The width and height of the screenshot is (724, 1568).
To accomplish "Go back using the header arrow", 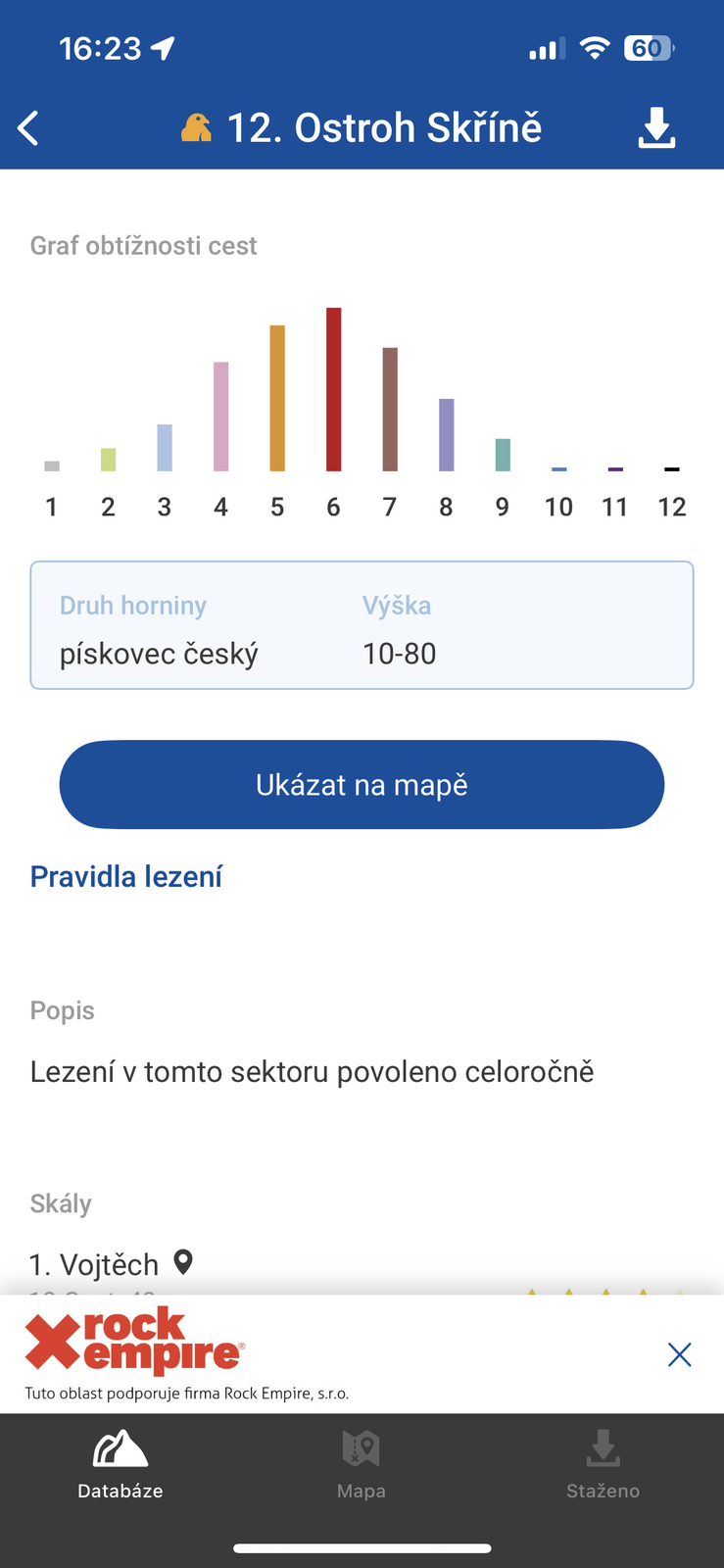I will tap(28, 128).
